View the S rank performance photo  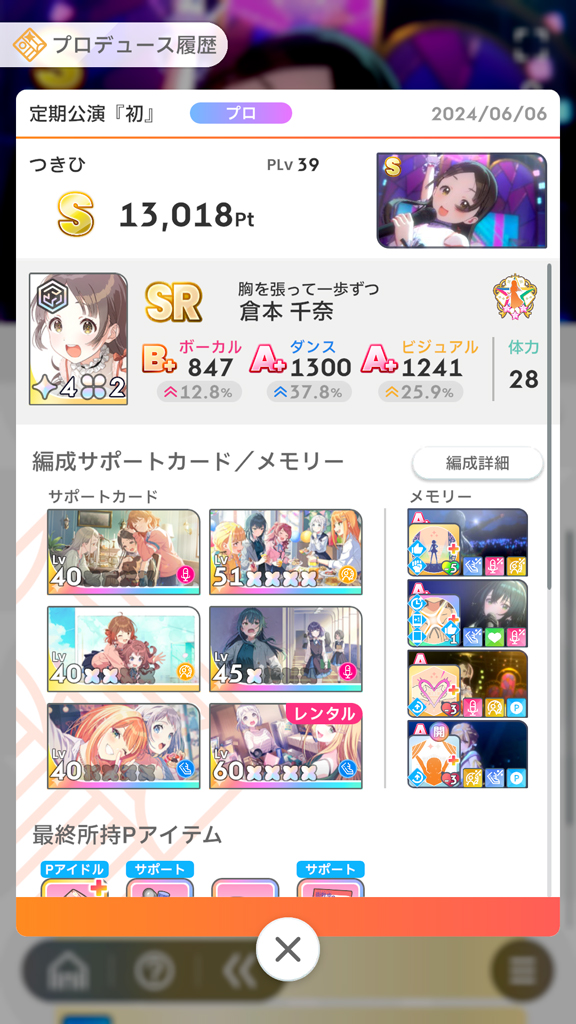coord(462,200)
